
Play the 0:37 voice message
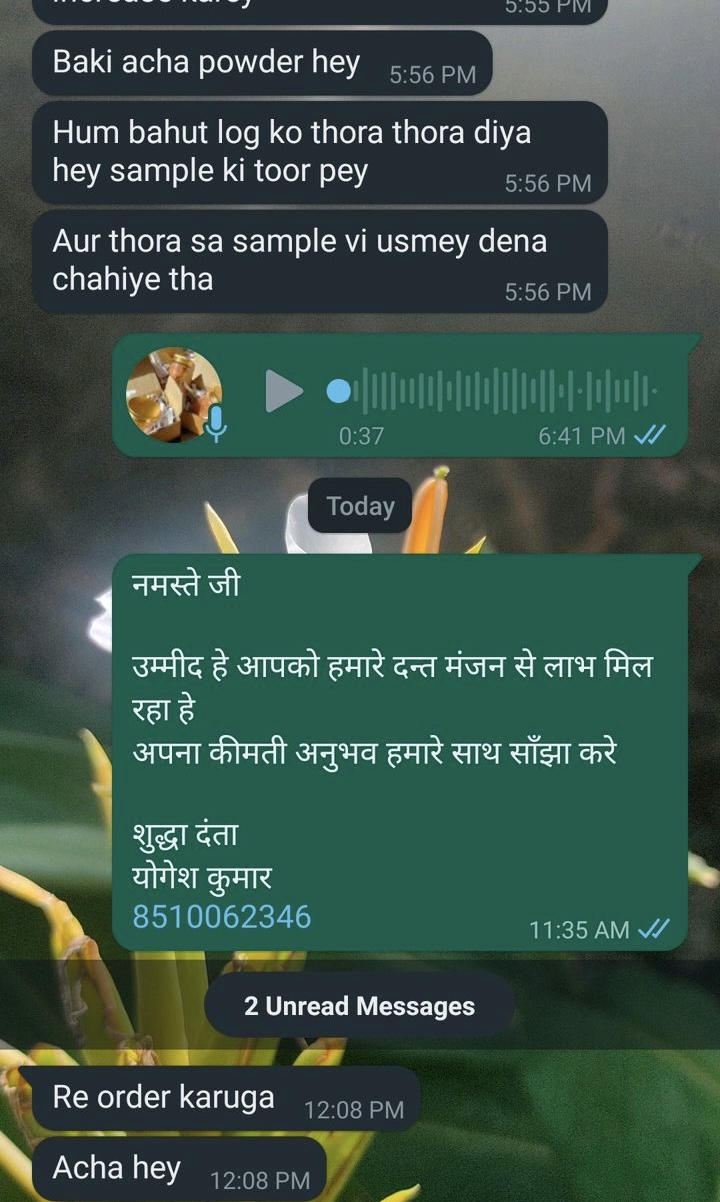[283, 391]
